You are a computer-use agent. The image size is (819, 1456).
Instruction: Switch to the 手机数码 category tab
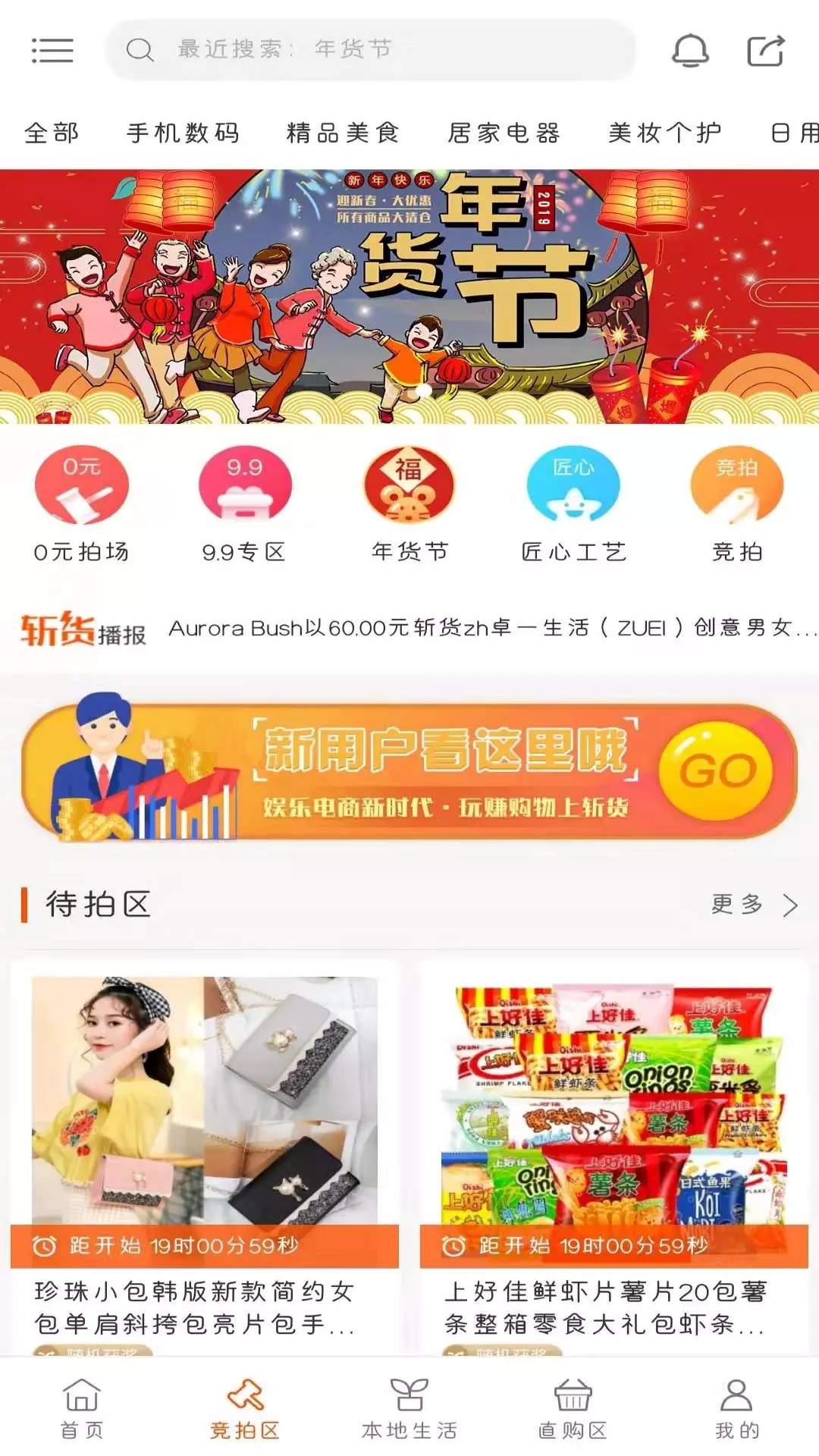tap(184, 132)
